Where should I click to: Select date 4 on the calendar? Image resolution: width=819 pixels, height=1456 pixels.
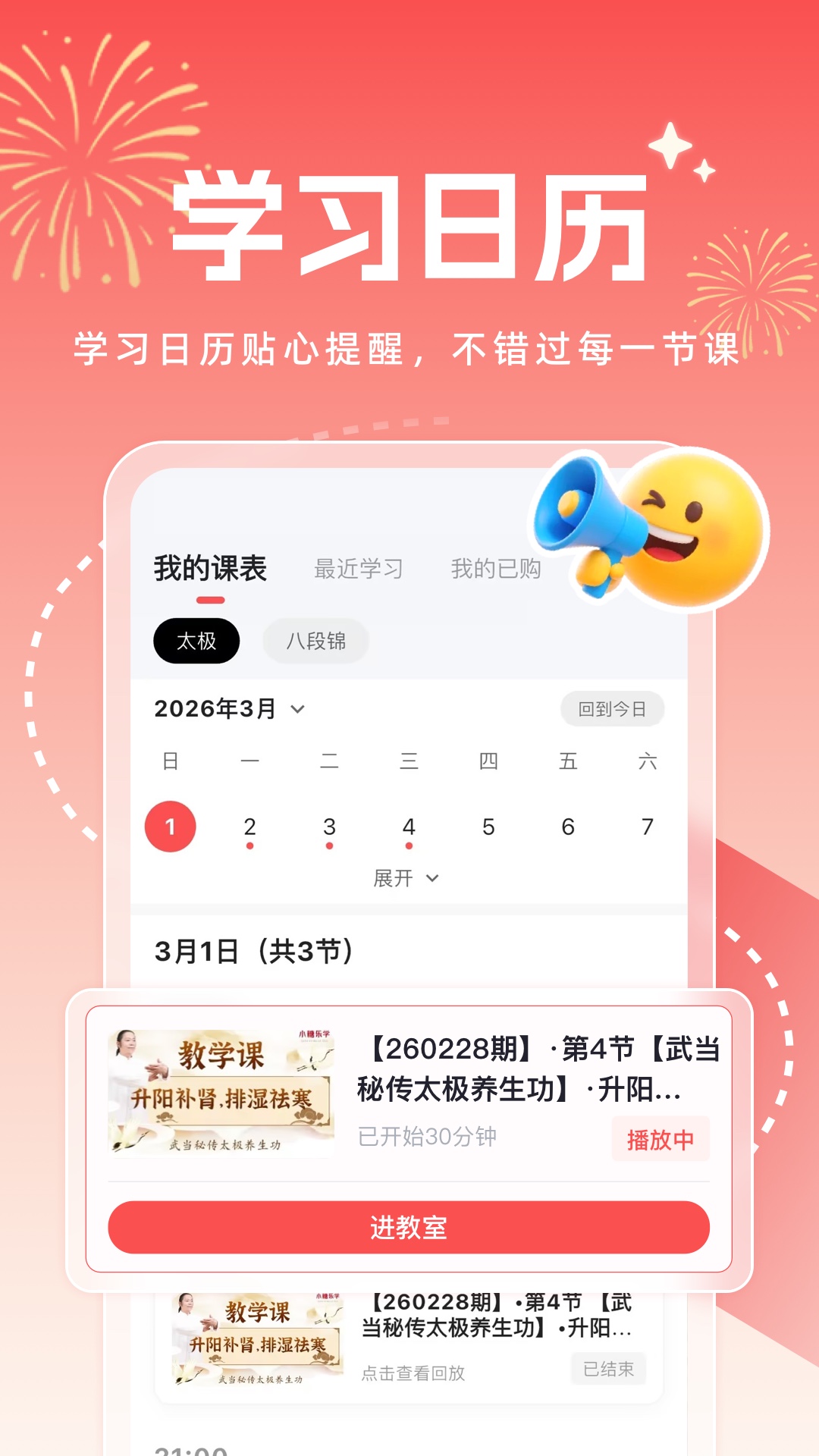[x=409, y=825]
